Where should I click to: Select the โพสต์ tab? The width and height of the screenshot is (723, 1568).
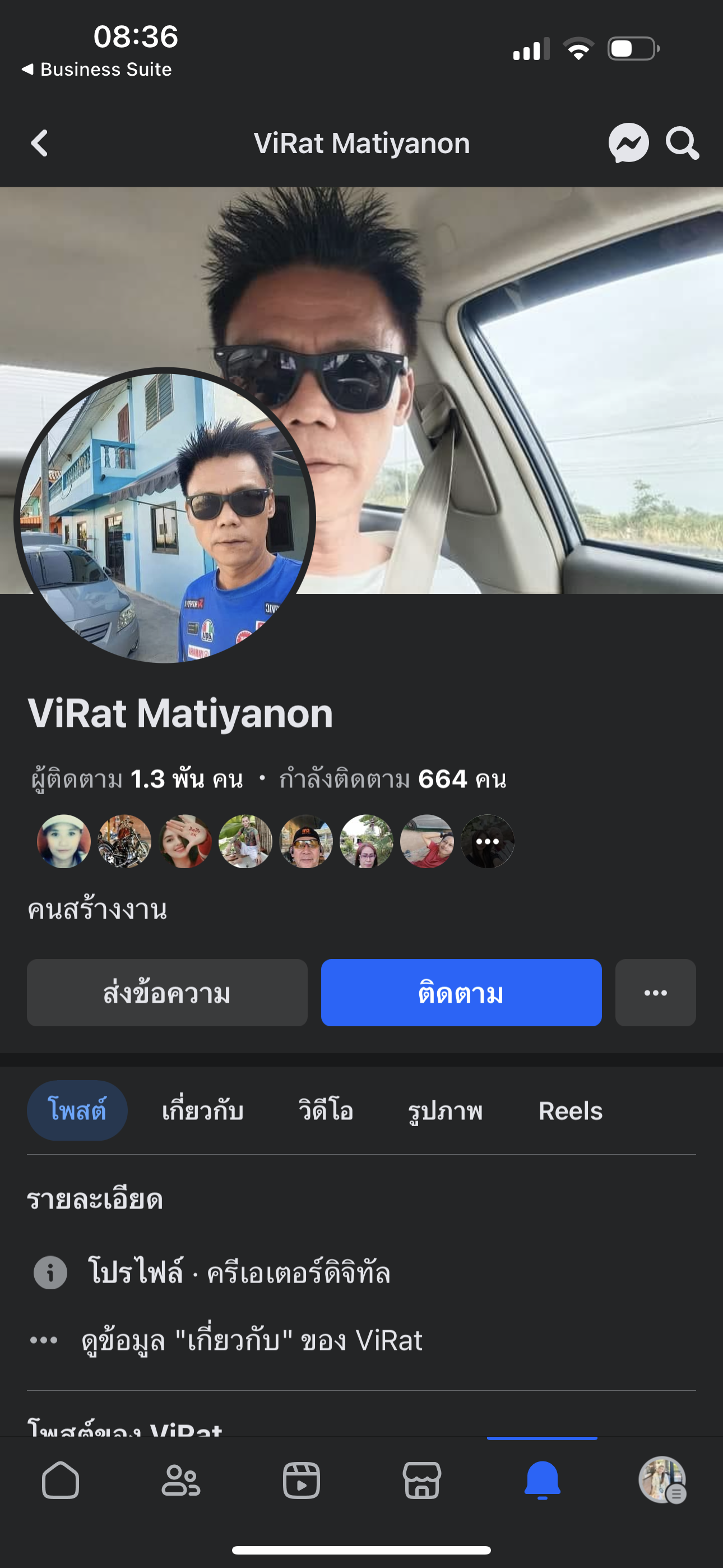click(x=77, y=1111)
